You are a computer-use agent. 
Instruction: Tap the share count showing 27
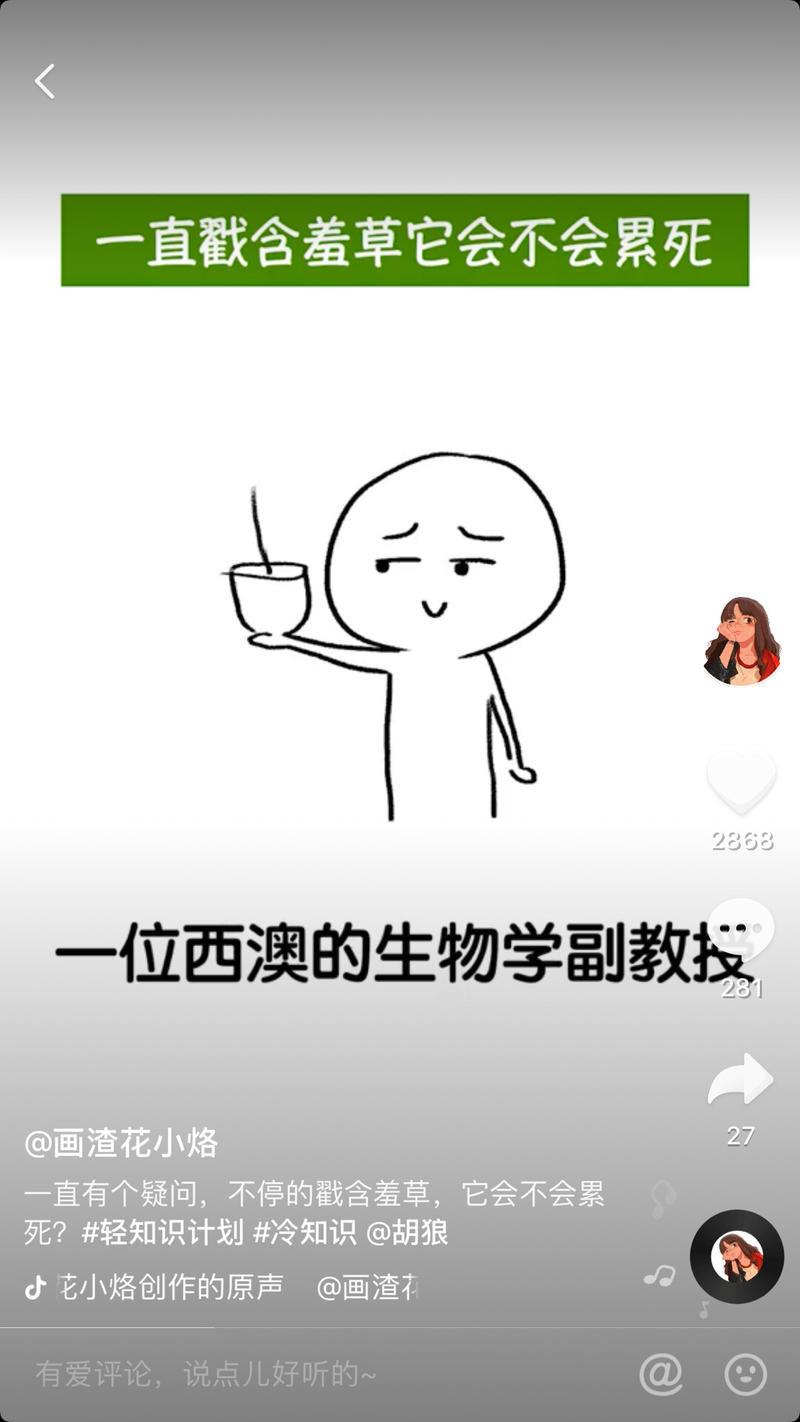738,1135
